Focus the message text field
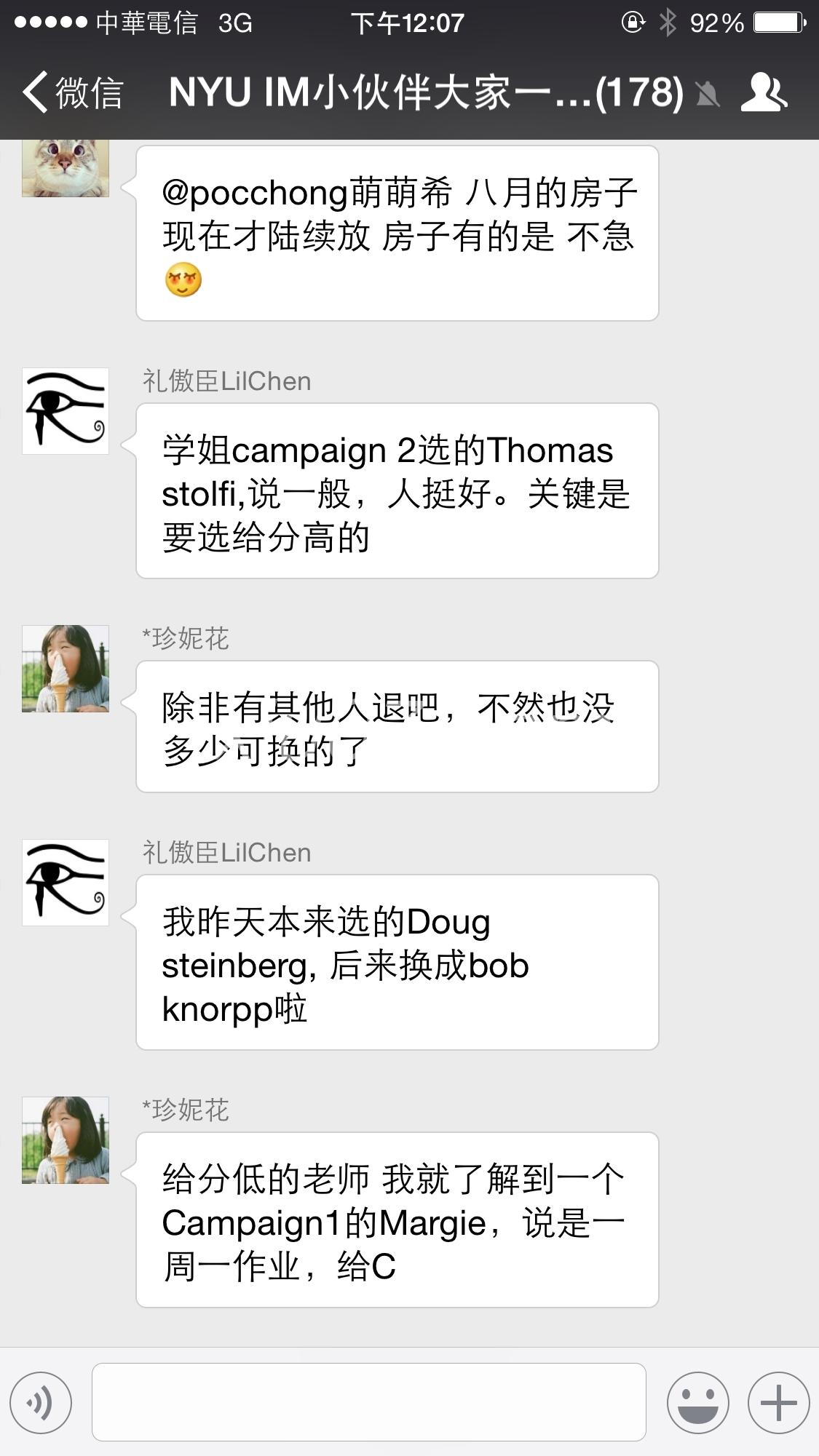Image resolution: width=819 pixels, height=1456 pixels. 368,1402
